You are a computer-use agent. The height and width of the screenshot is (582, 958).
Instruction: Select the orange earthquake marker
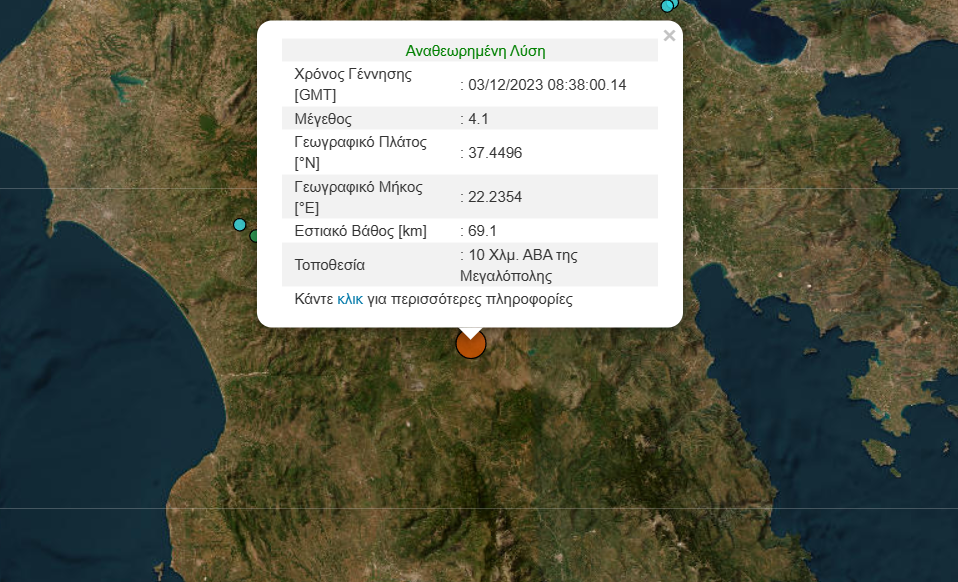coord(470,345)
